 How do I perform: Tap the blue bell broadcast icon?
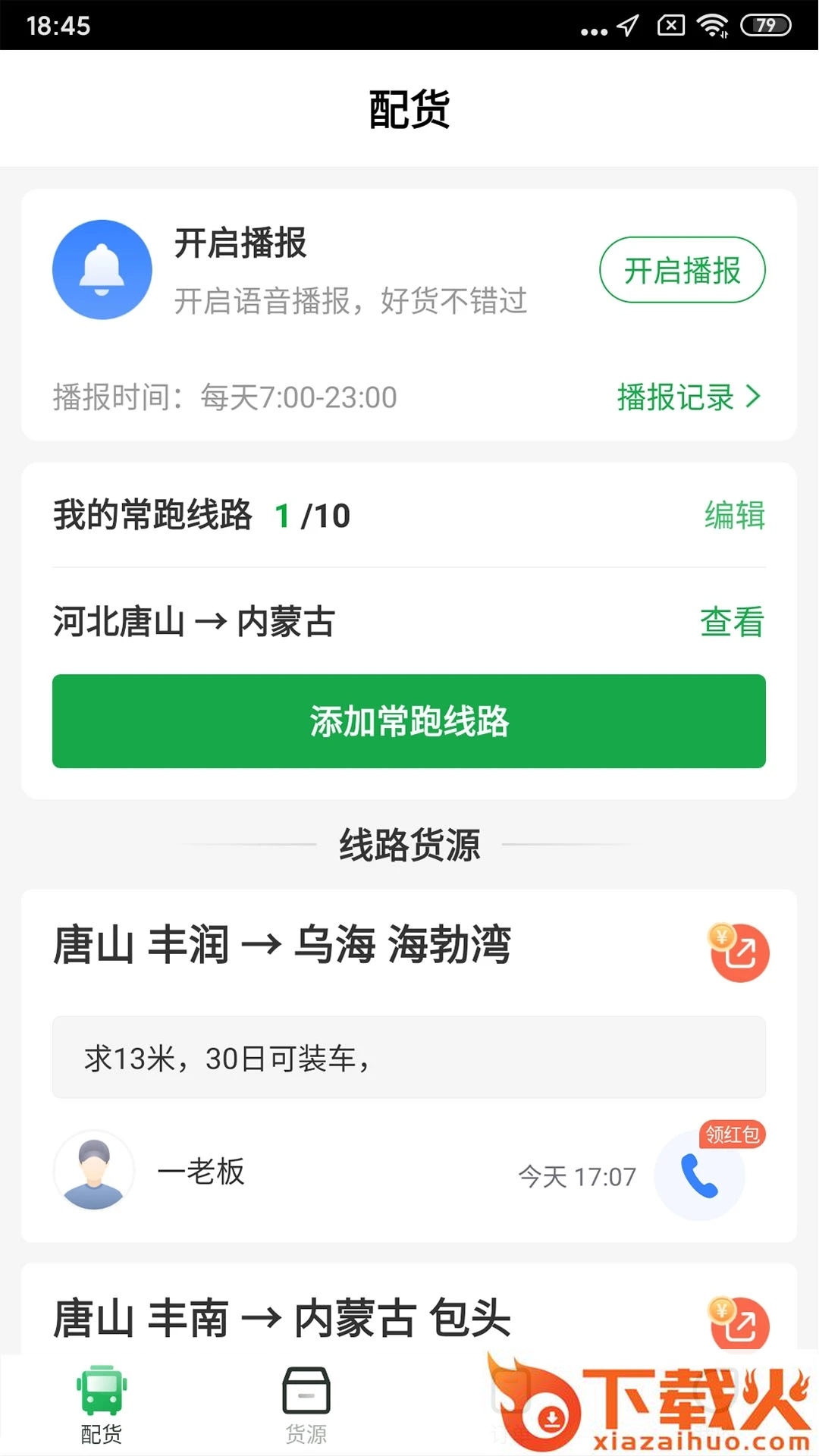(x=102, y=269)
